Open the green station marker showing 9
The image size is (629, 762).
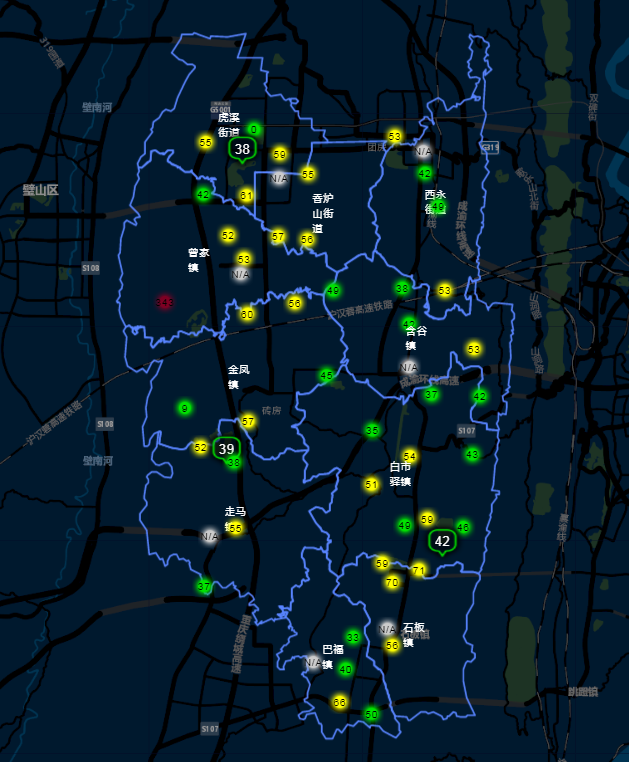point(184,408)
